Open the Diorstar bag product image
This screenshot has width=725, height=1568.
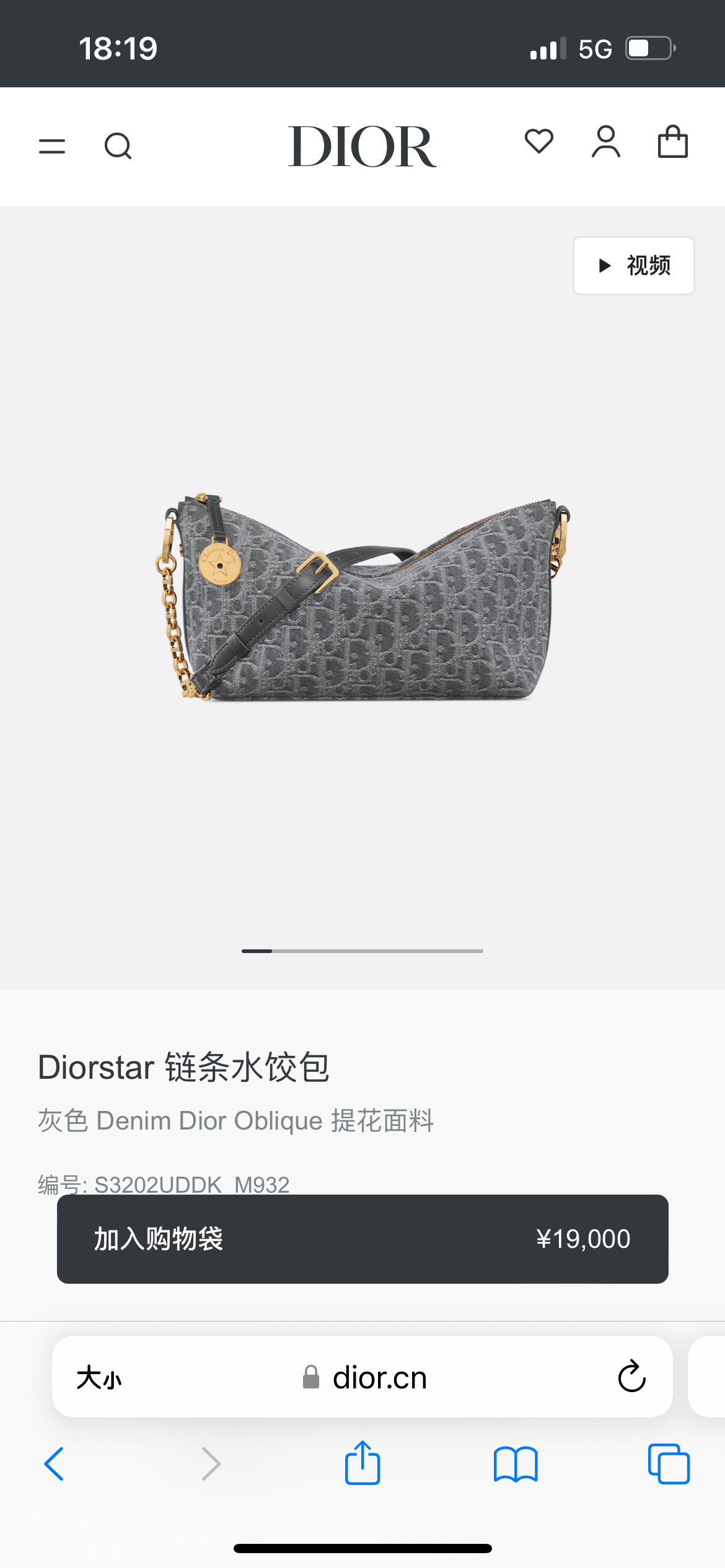[x=362, y=597]
